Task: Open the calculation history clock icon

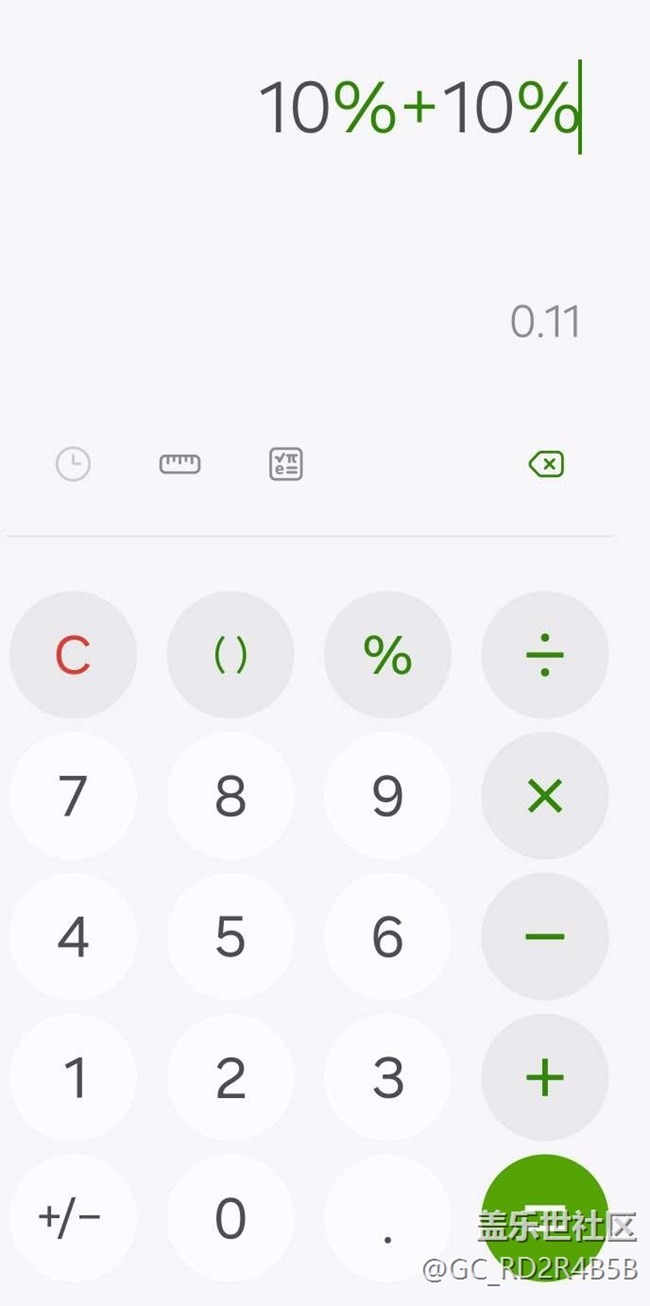Action: tap(73, 464)
